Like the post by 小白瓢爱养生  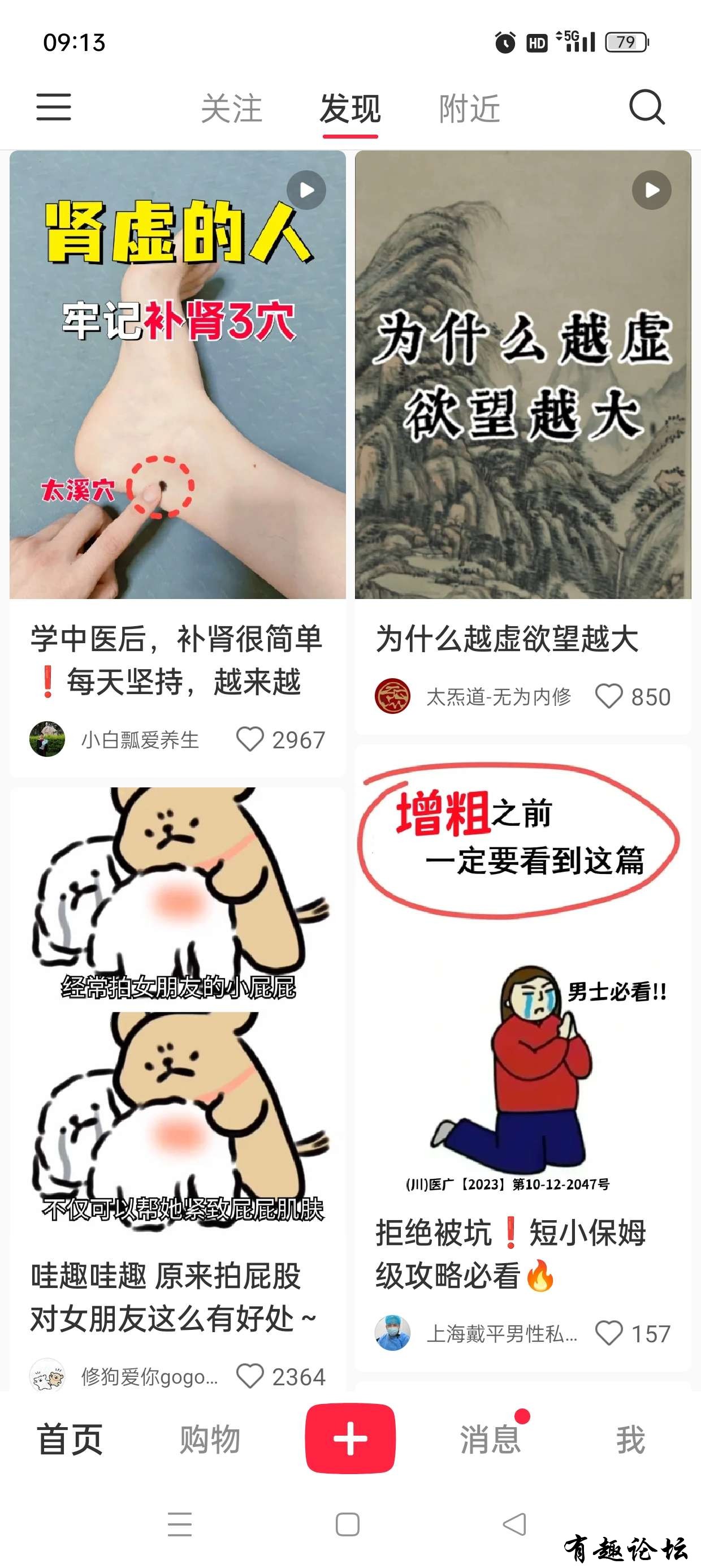coord(249,739)
